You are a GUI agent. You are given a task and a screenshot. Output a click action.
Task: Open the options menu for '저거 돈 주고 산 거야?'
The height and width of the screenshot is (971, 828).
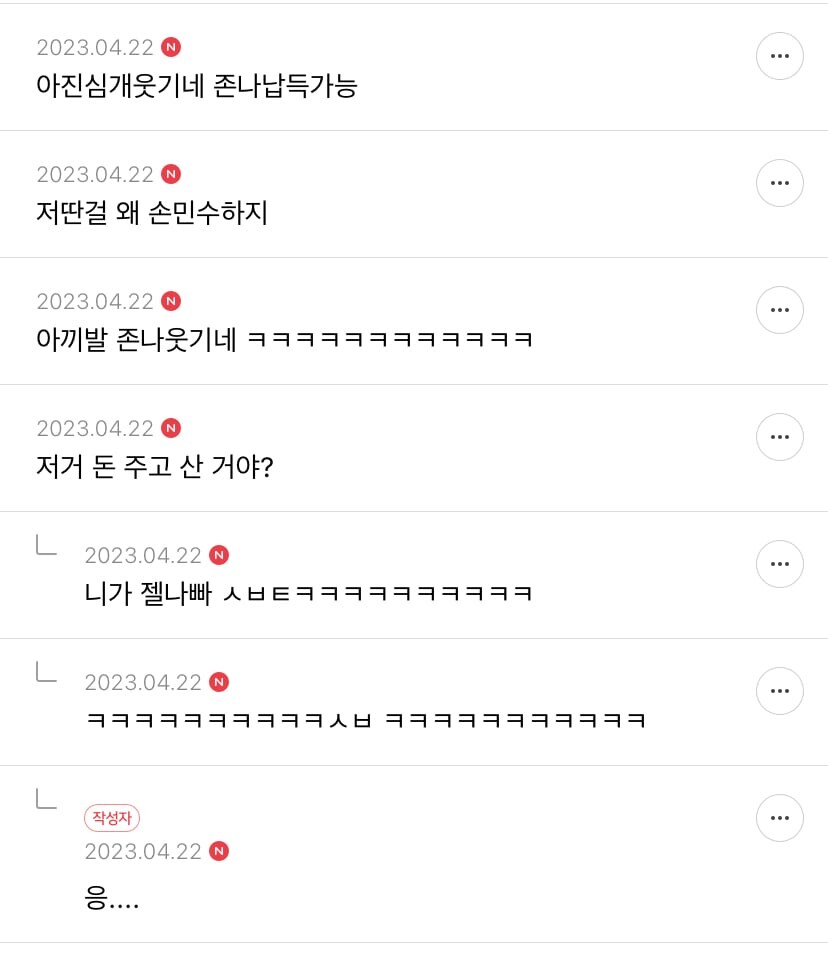coord(780,437)
